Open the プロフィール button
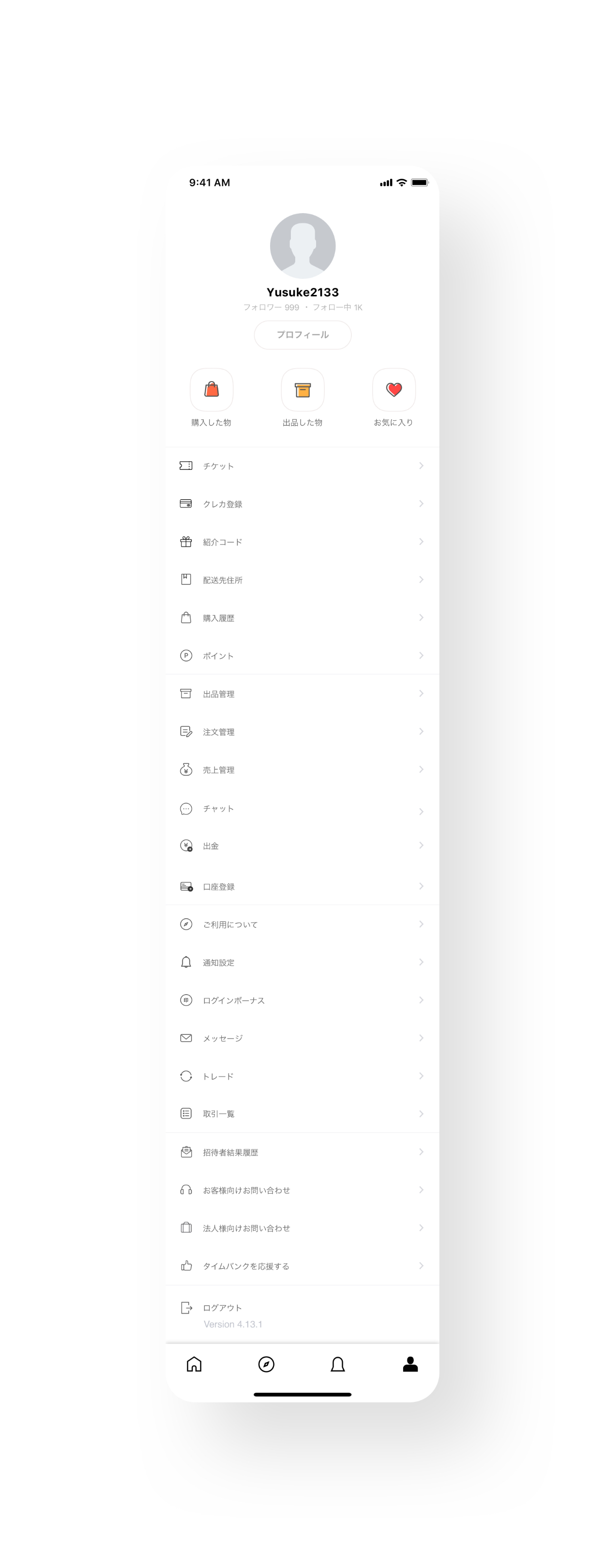This screenshot has width=605, height=1568. coord(302,335)
